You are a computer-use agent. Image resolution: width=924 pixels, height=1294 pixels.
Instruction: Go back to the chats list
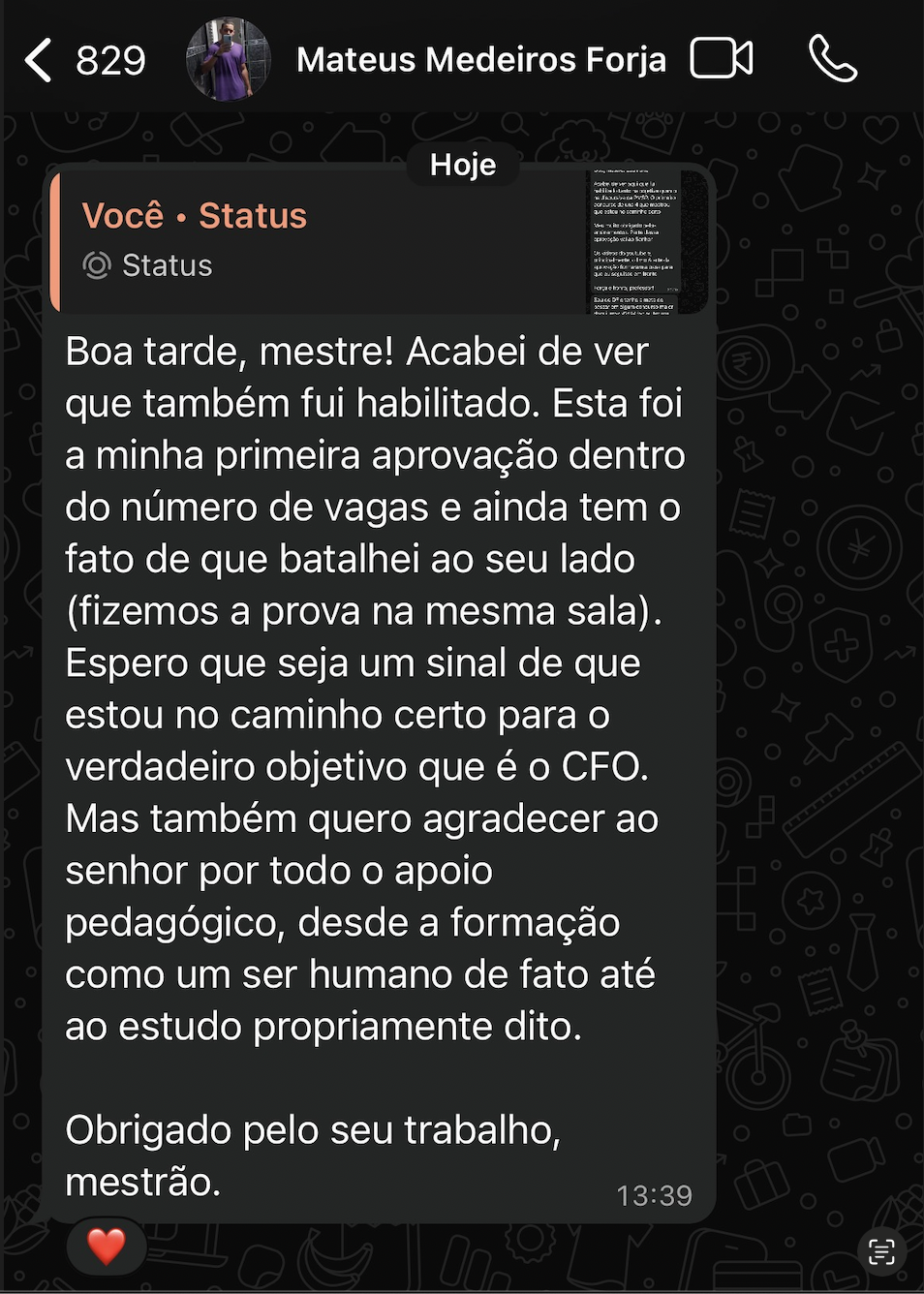[x=39, y=60]
